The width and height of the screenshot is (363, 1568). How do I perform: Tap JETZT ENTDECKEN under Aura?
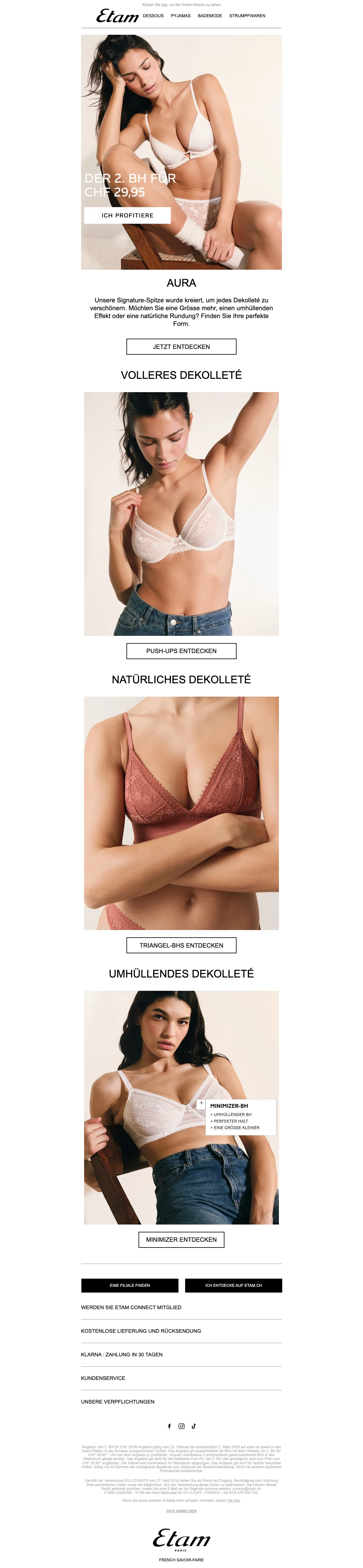click(181, 346)
